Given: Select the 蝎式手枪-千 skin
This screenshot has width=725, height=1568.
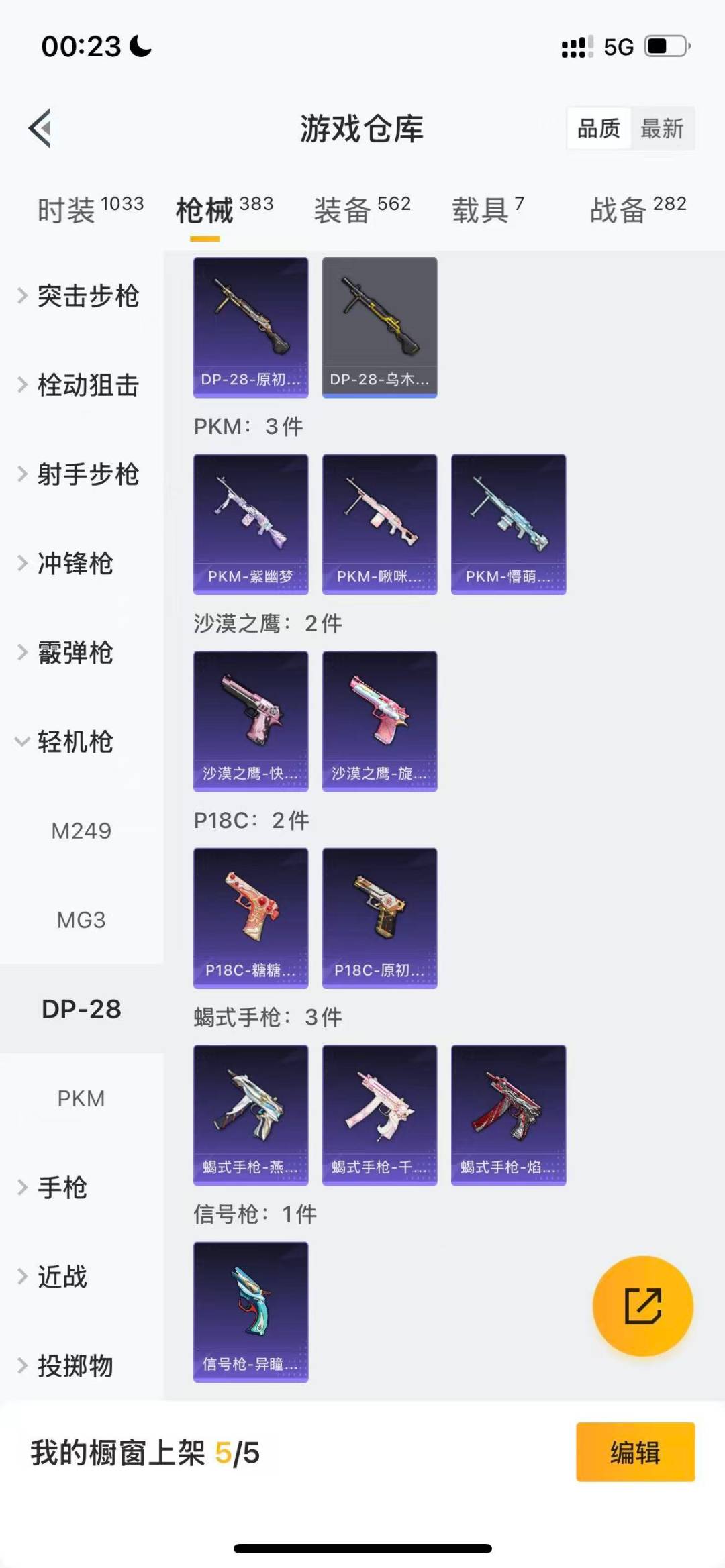Looking at the screenshot, I should (379, 1113).
